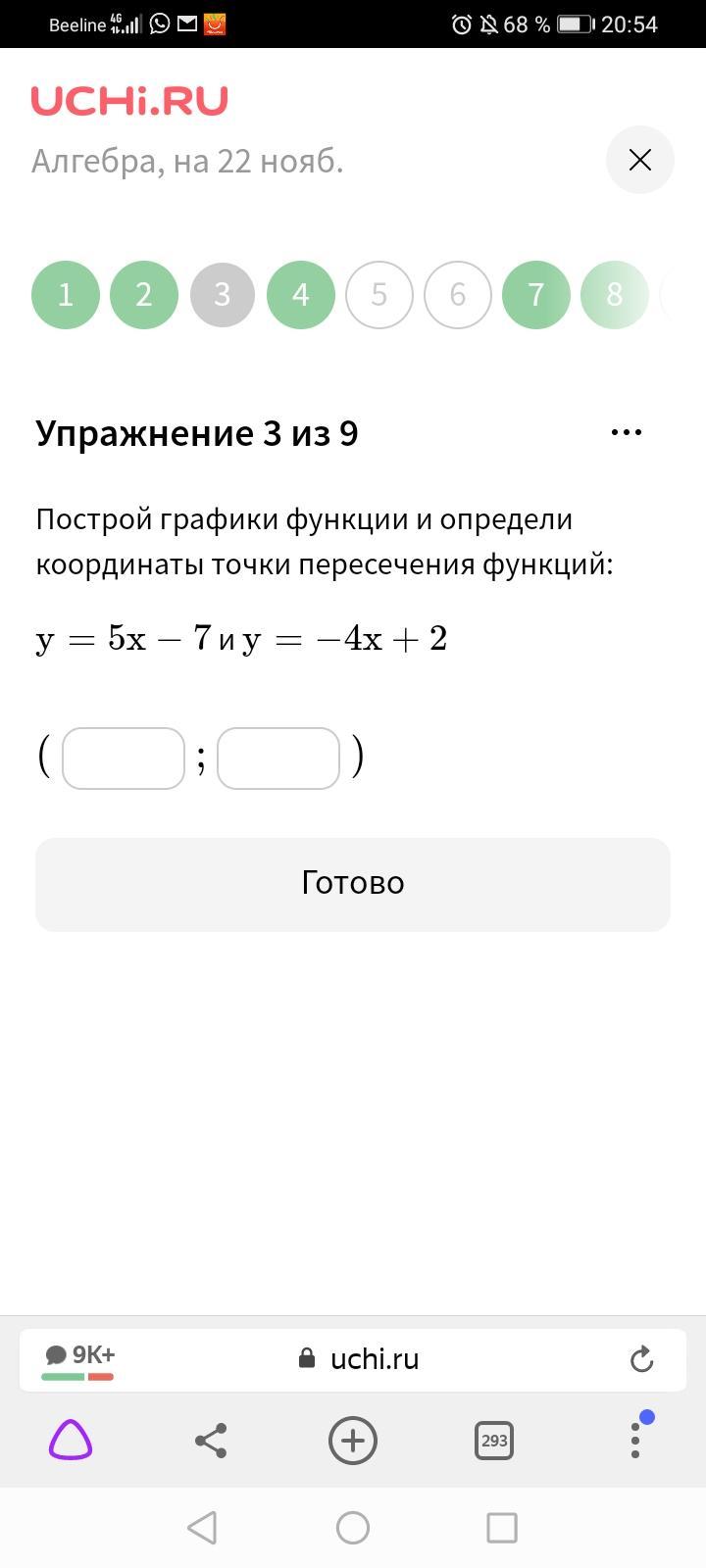
Task: Focus the second coordinate input field
Action: coord(278,758)
